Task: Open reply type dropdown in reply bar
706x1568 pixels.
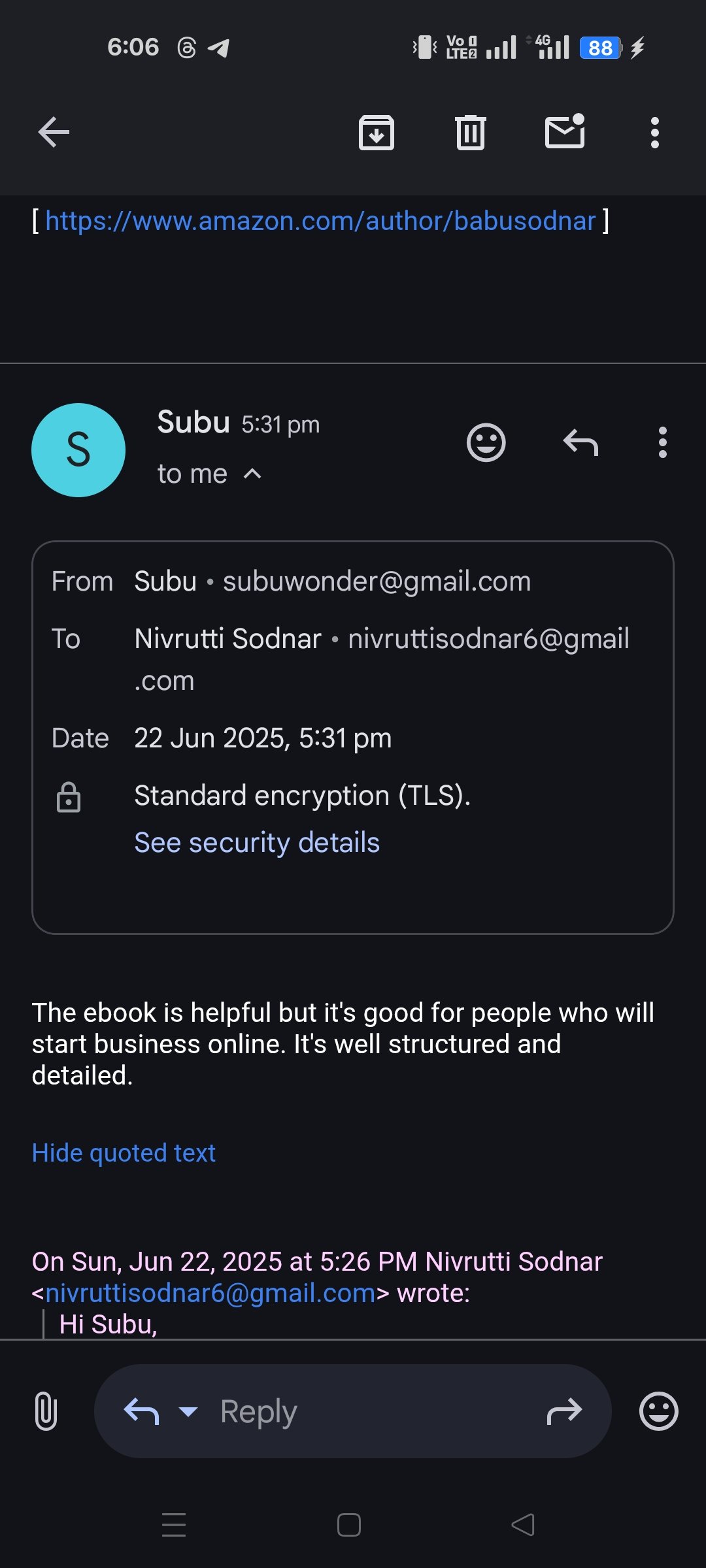Action: point(188,1411)
